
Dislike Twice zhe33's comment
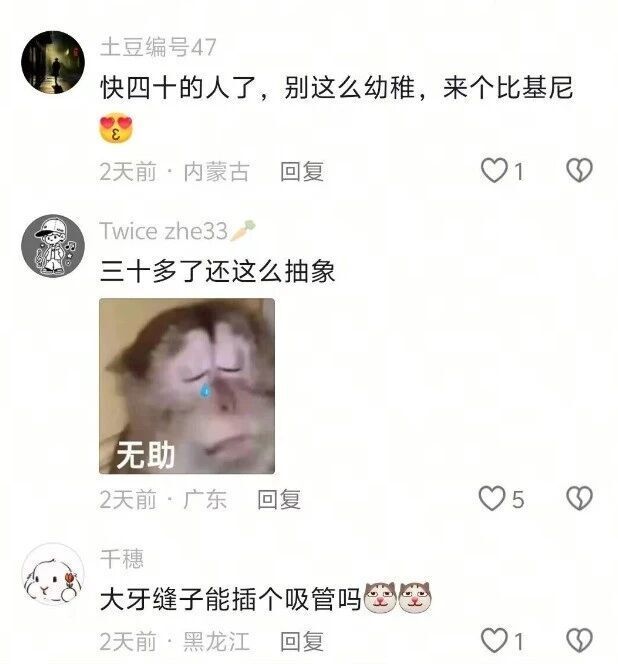(x=580, y=498)
